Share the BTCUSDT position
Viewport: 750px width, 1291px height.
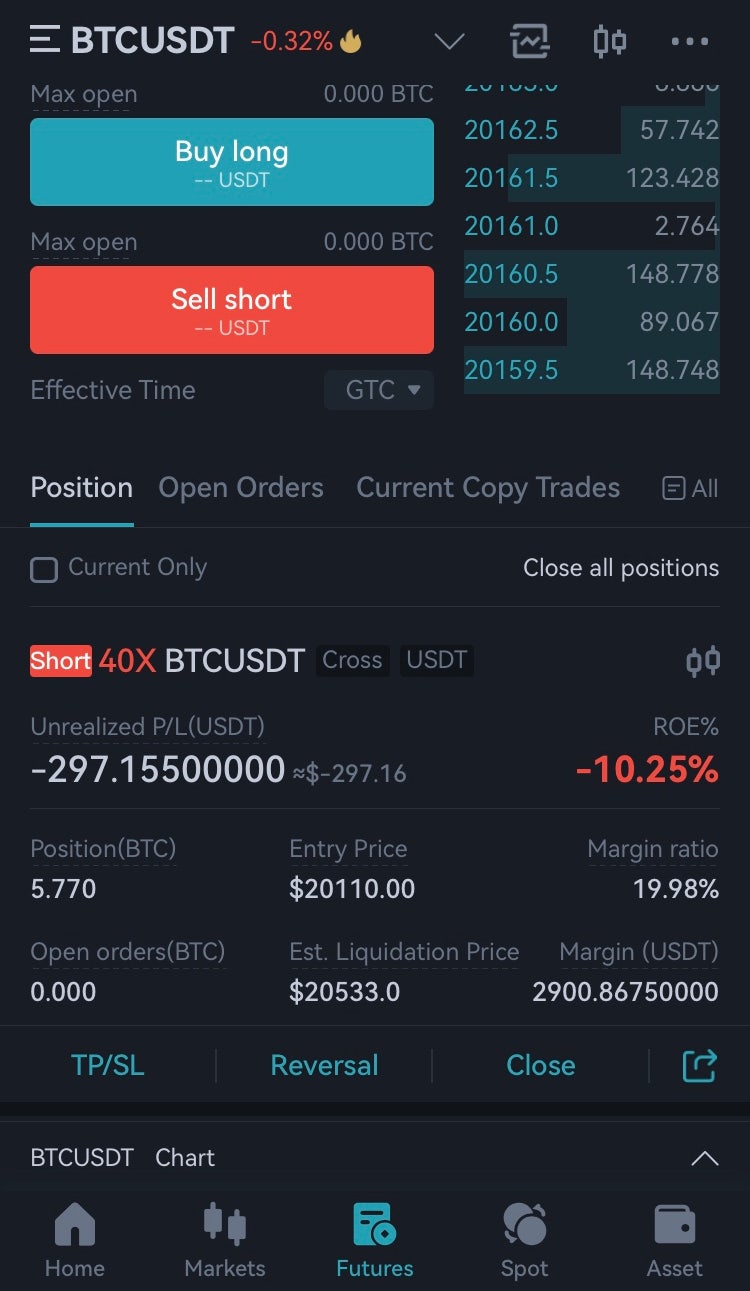[x=699, y=1065]
